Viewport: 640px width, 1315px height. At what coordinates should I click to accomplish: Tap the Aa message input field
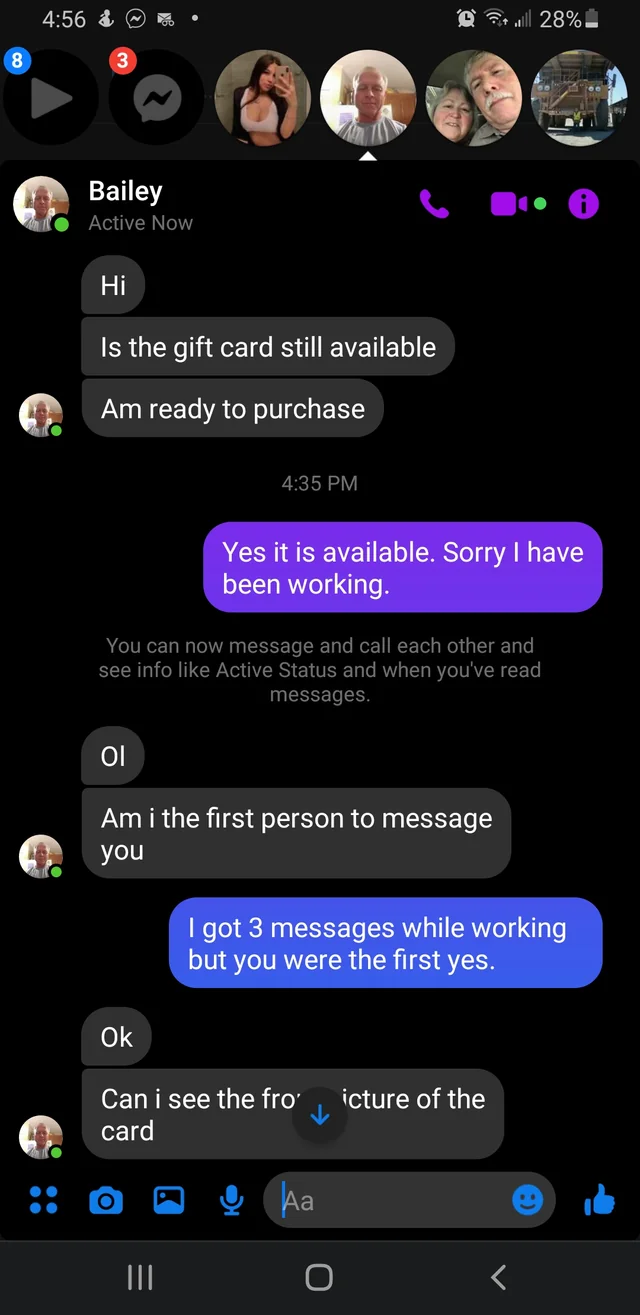(390, 1199)
